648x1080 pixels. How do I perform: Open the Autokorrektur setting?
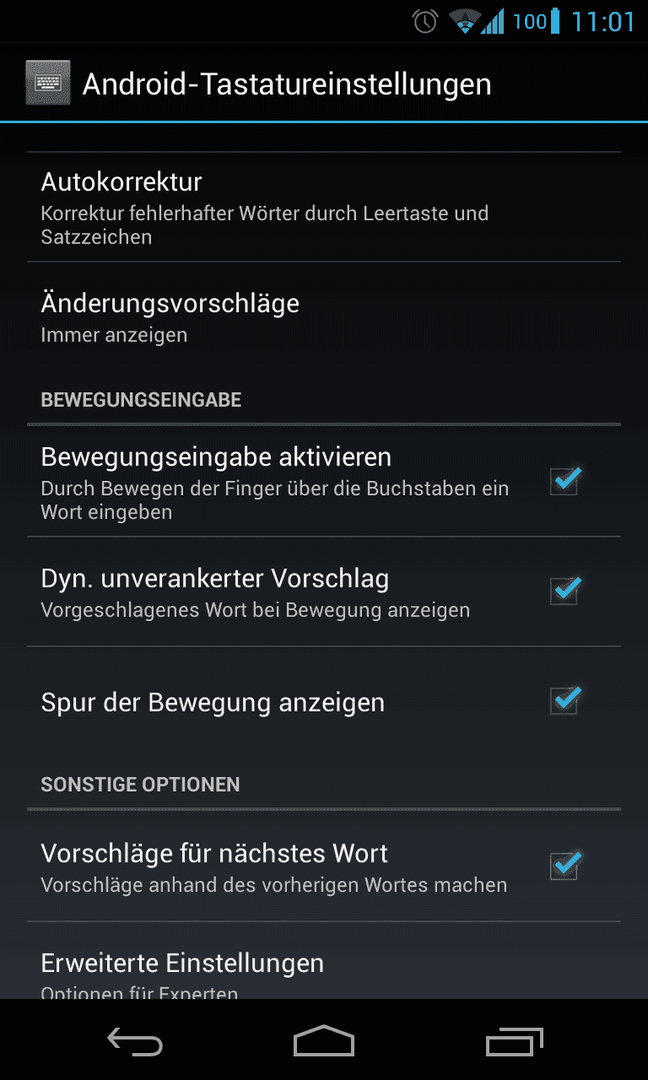pyautogui.click(x=324, y=207)
